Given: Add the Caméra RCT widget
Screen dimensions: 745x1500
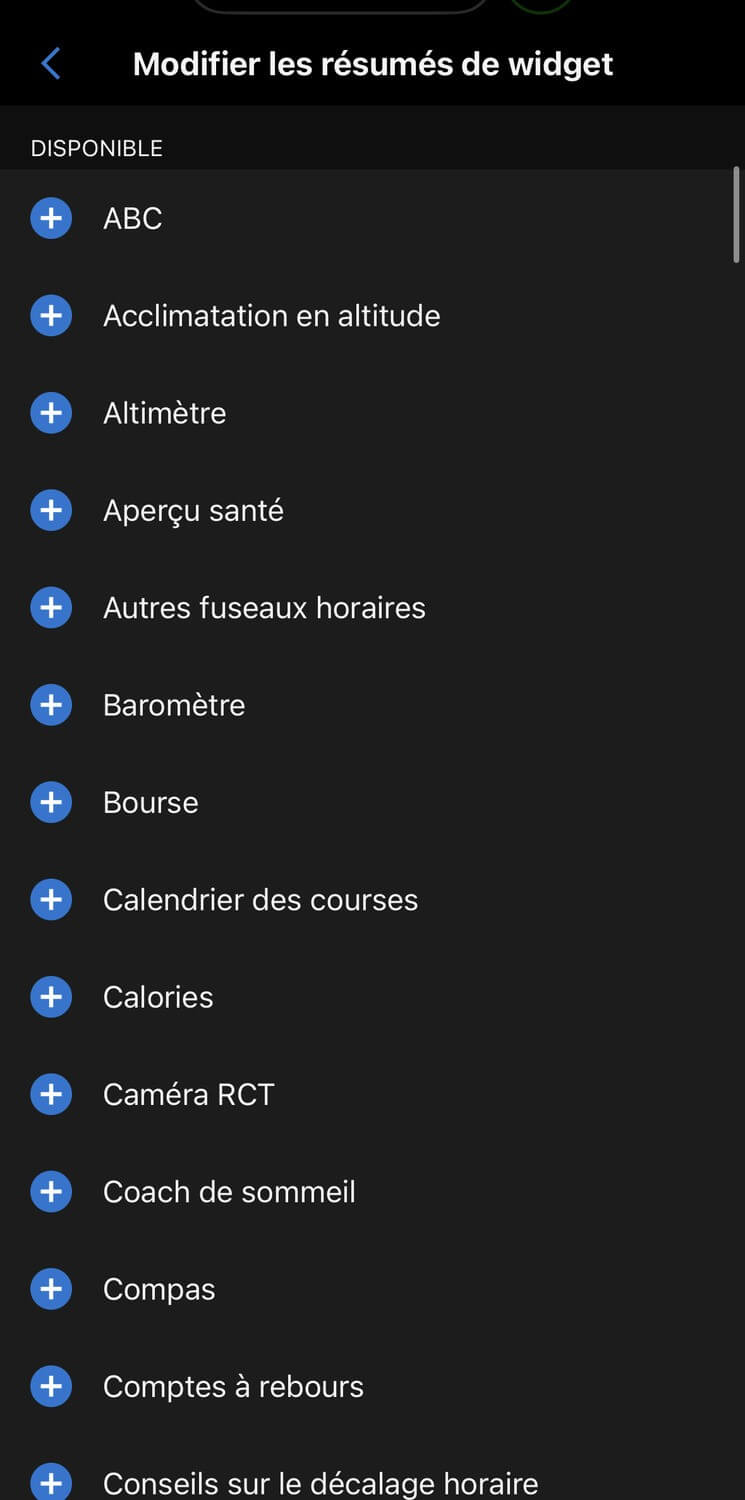Looking at the screenshot, I should click(51, 1094).
